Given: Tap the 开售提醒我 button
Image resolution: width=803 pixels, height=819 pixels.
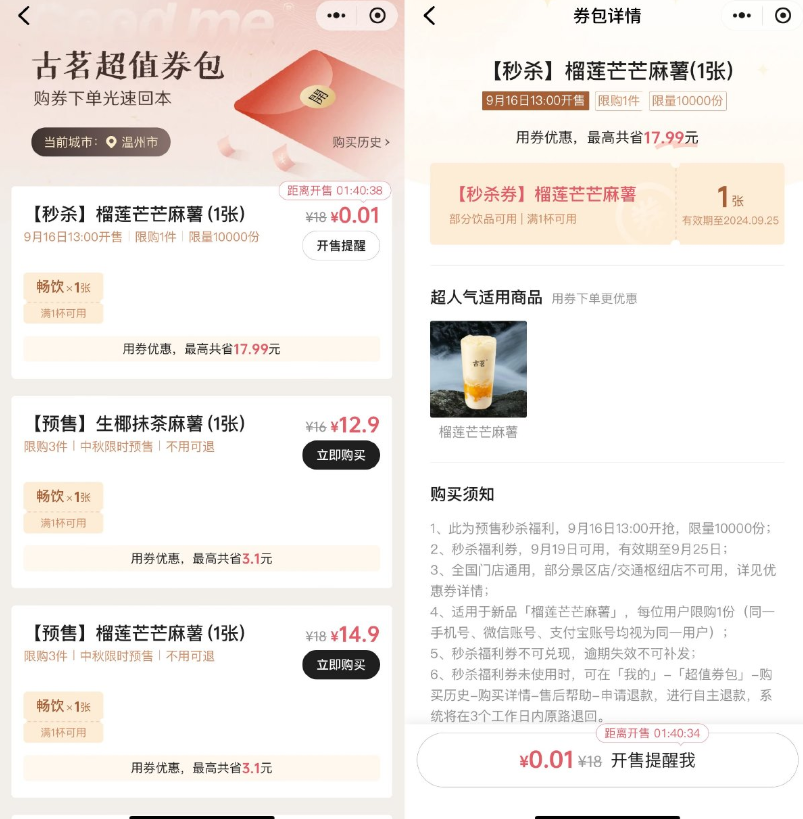Looking at the screenshot, I should [x=607, y=761].
